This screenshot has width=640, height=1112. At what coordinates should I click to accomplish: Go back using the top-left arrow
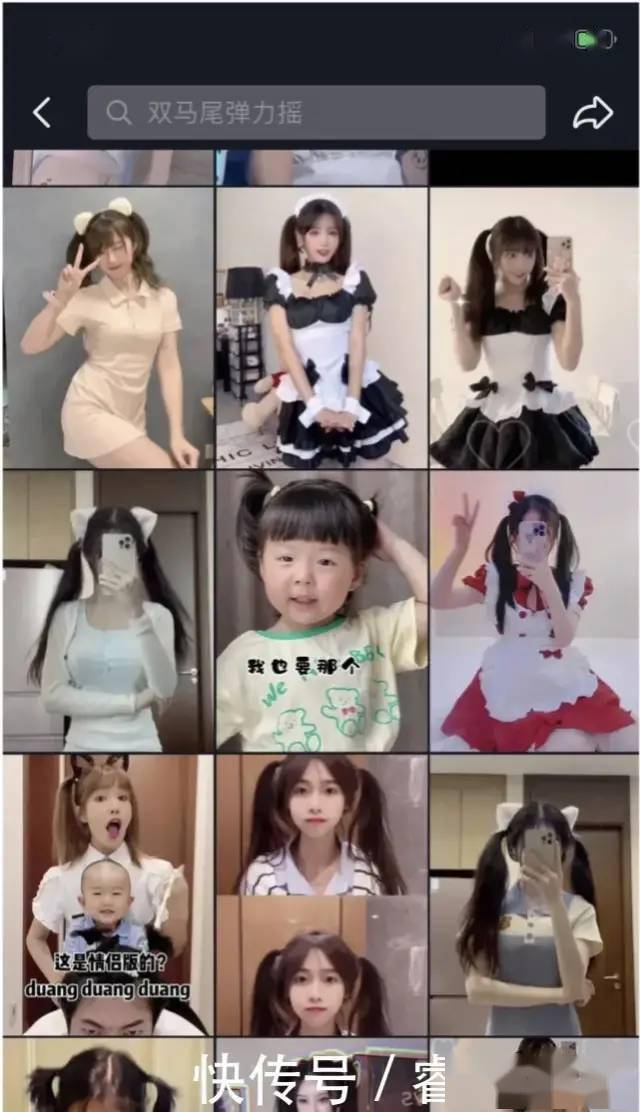click(x=41, y=113)
